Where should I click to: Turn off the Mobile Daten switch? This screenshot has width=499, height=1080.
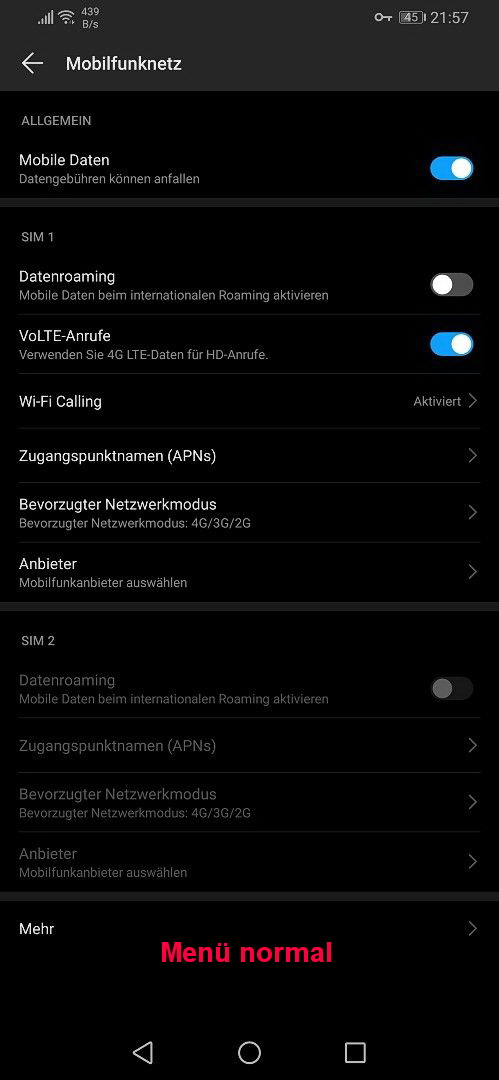click(x=451, y=169)
